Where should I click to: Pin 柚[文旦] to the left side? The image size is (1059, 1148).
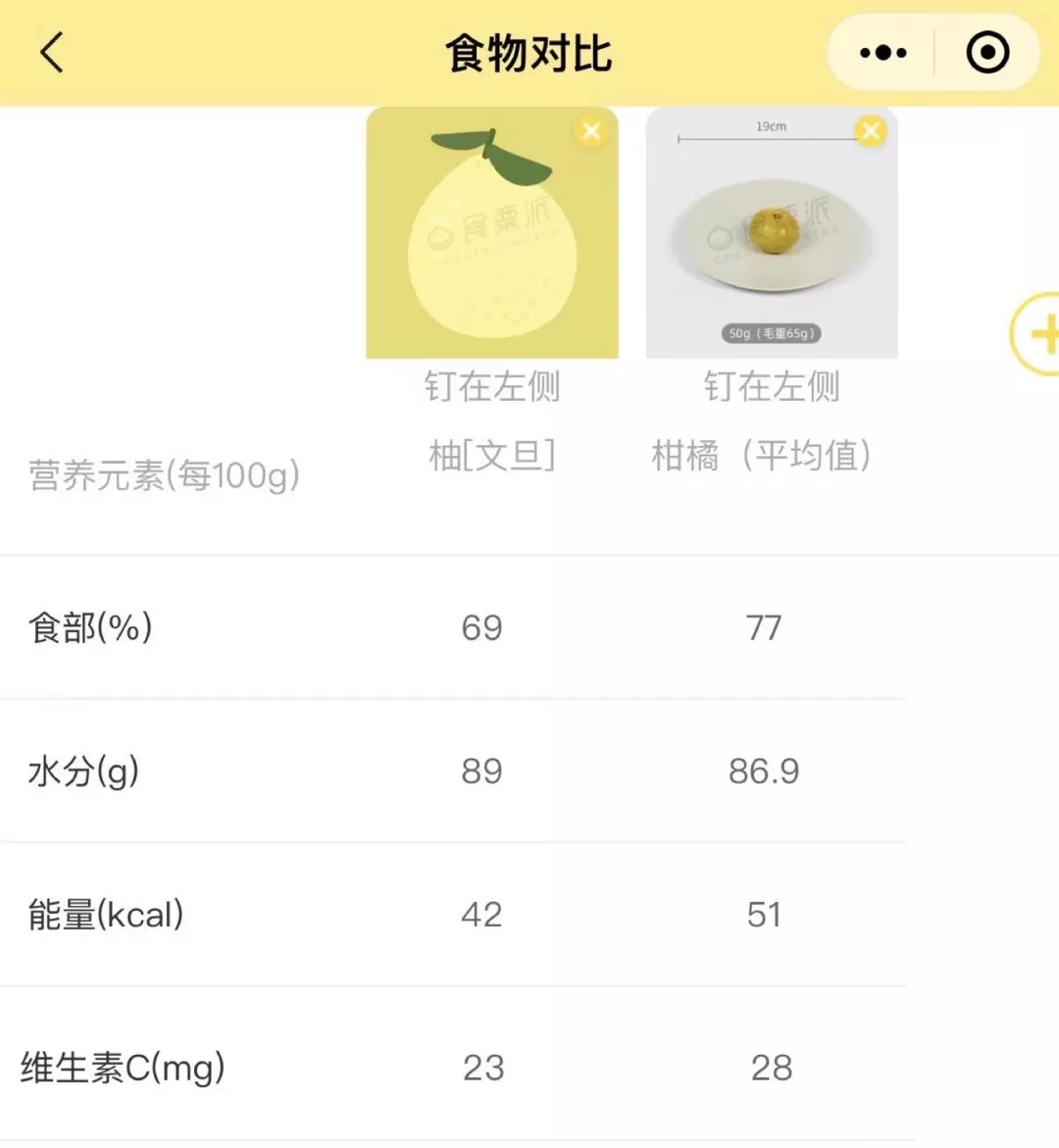coord(492,386)
